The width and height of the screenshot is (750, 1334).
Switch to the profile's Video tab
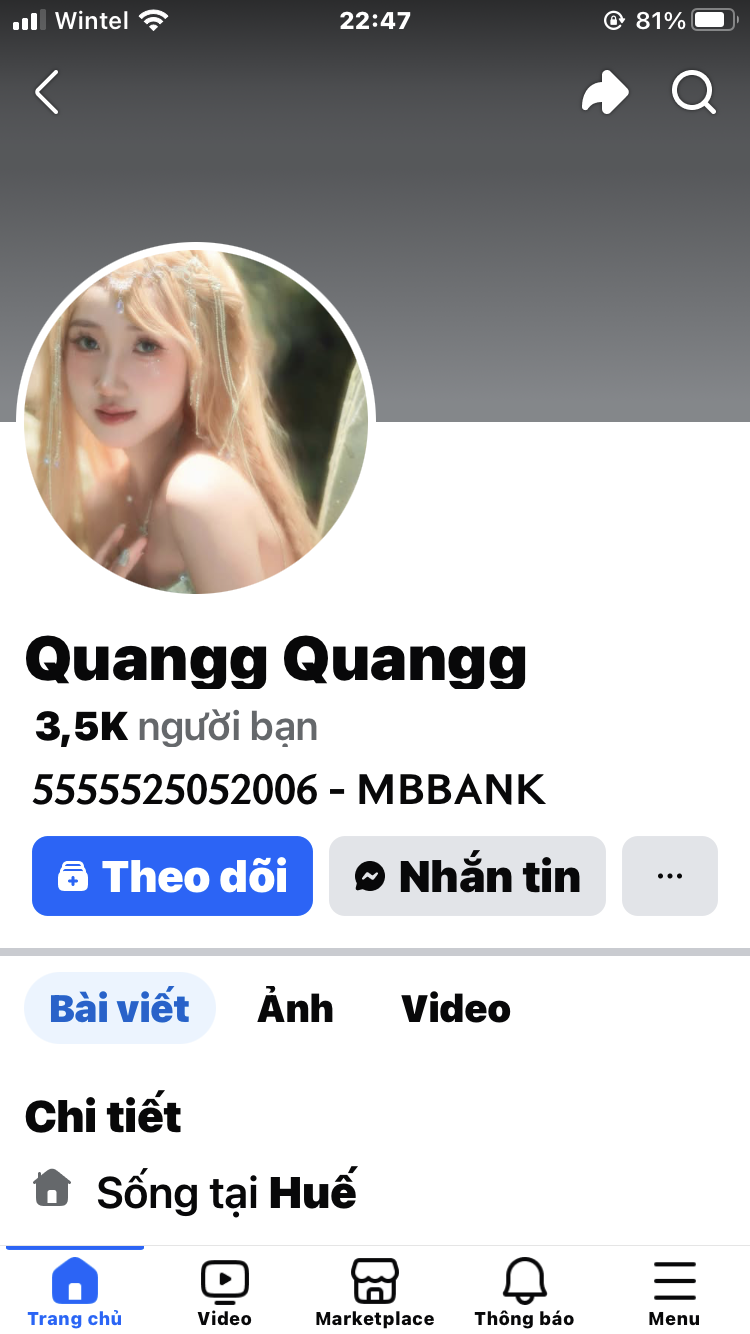pyautogui.click(x=456, y=1008)
